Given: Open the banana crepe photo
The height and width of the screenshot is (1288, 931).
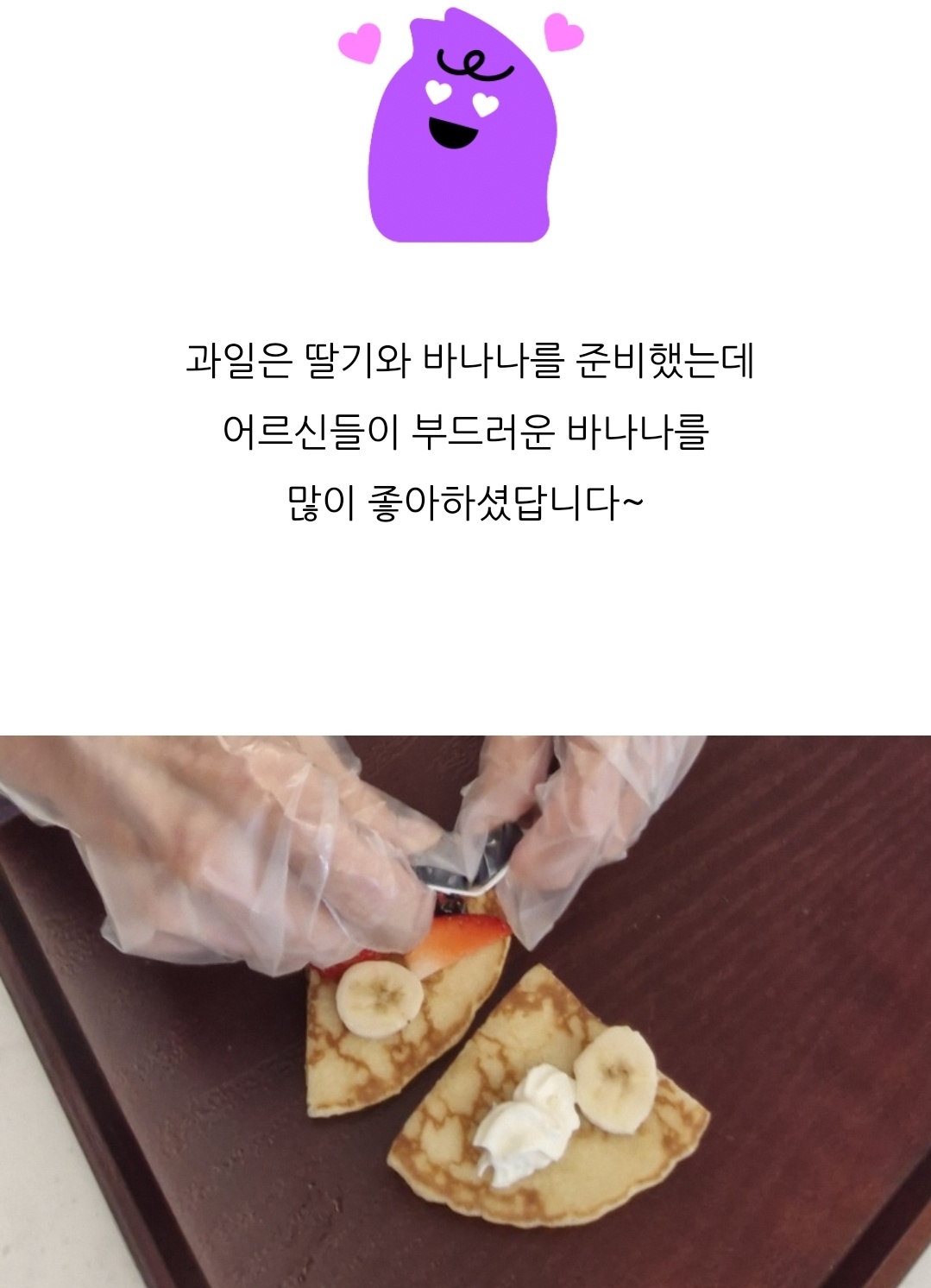Looking at the screenshot, I should (465, 1010).
